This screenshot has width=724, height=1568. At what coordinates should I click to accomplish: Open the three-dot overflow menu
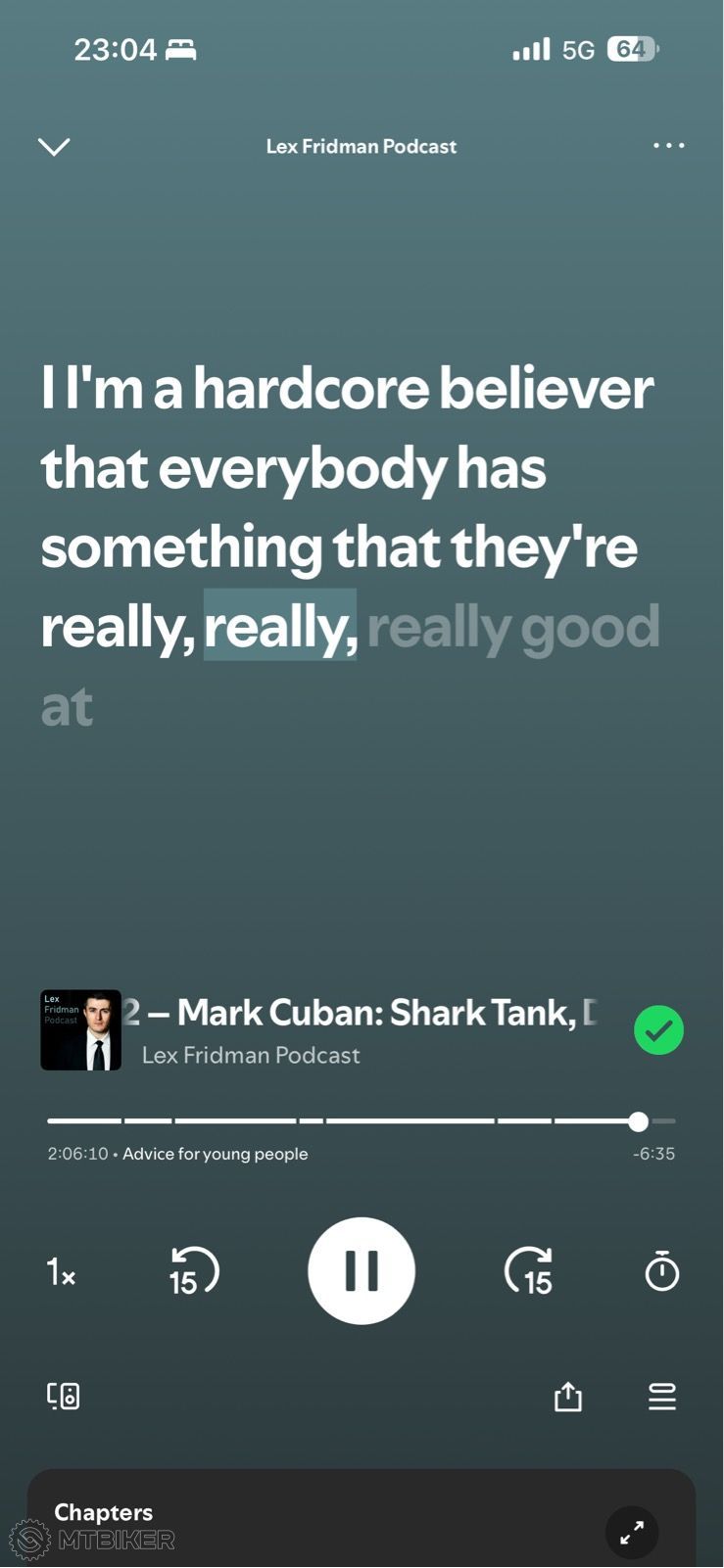tap(669, 146)
